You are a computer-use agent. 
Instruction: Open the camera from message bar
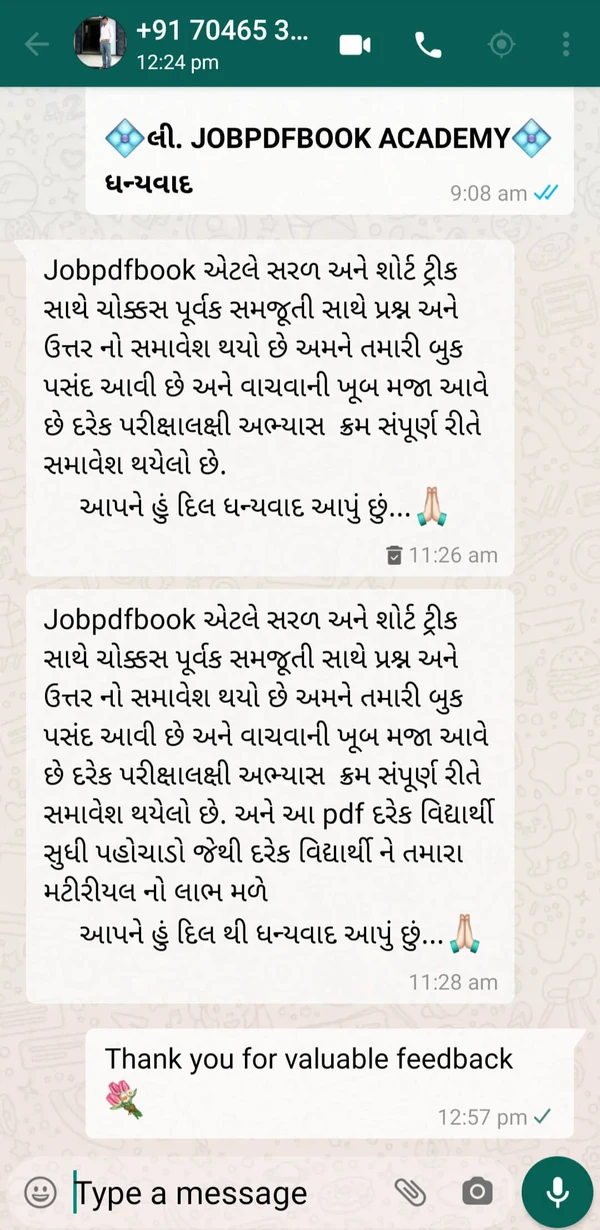pyautogui.click(x=477, y=1191)
